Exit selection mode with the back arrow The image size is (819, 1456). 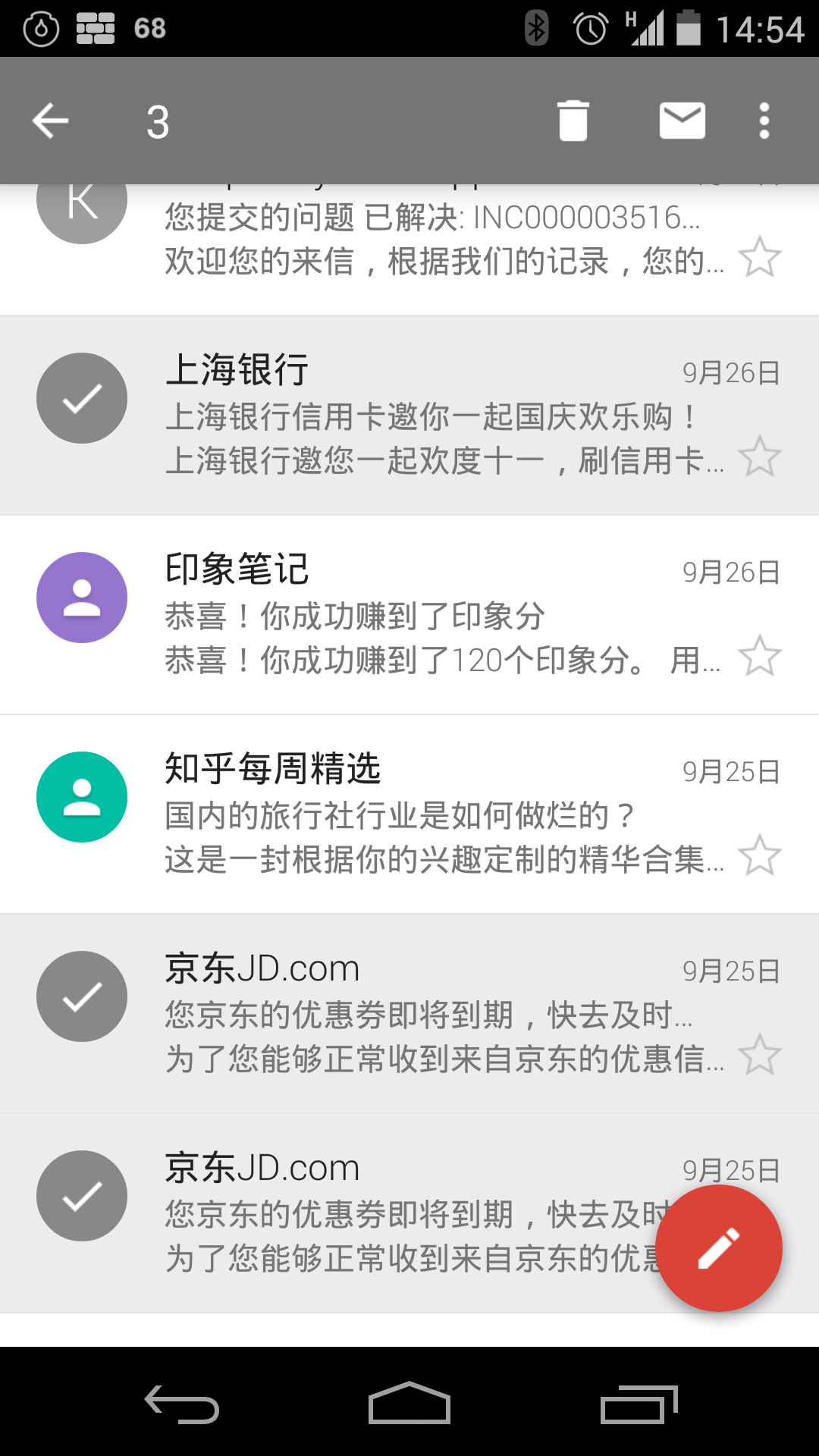[x=51, y=121]
